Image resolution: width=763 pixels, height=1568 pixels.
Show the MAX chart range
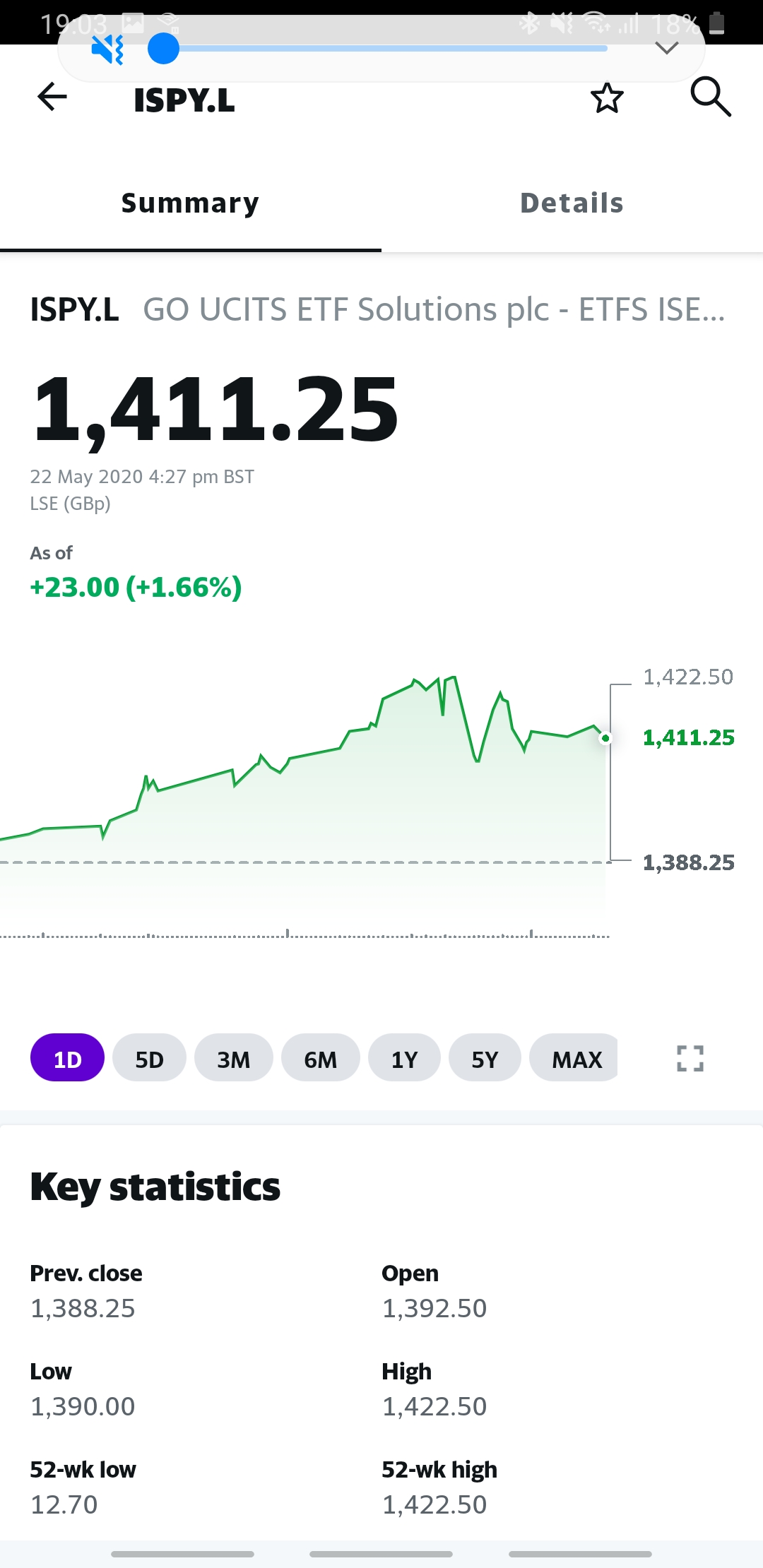(x=575, y=1058)
